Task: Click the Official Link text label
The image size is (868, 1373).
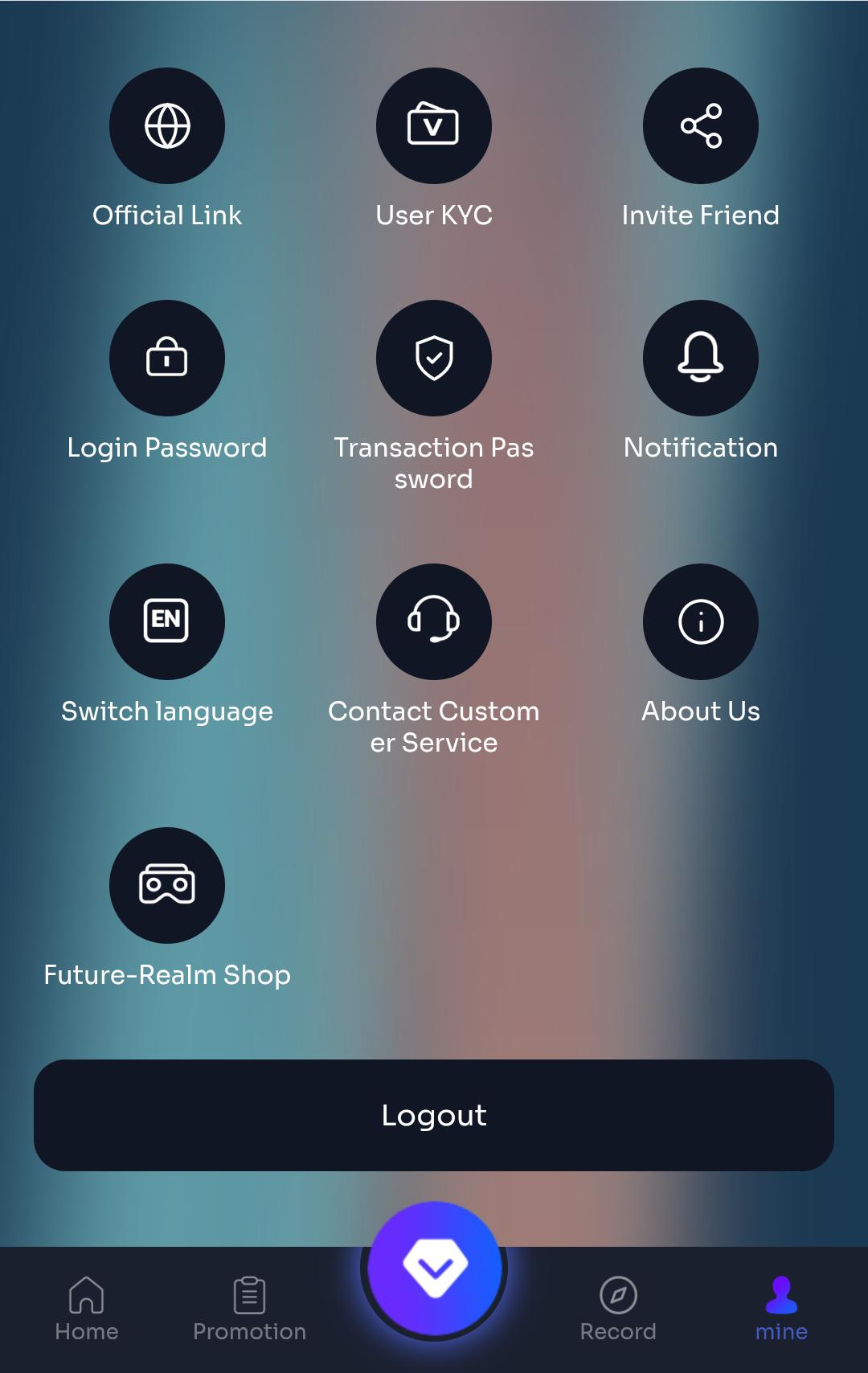Action: tap(166, 215)
